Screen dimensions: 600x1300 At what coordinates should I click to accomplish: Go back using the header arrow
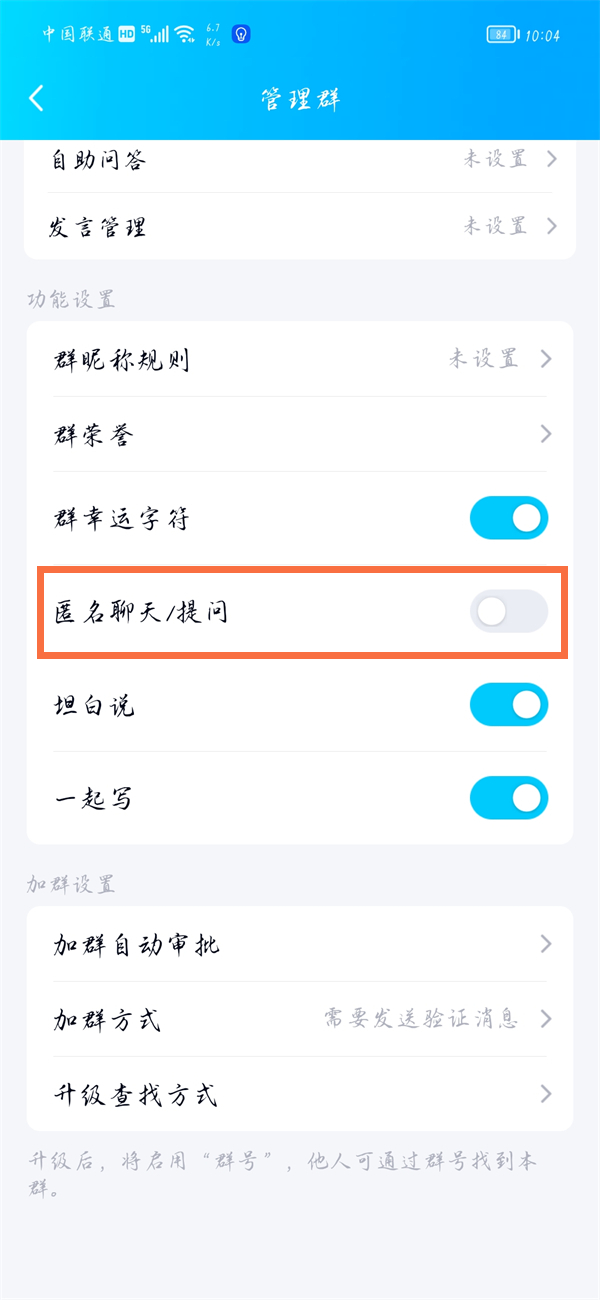(x=37, y=98)
